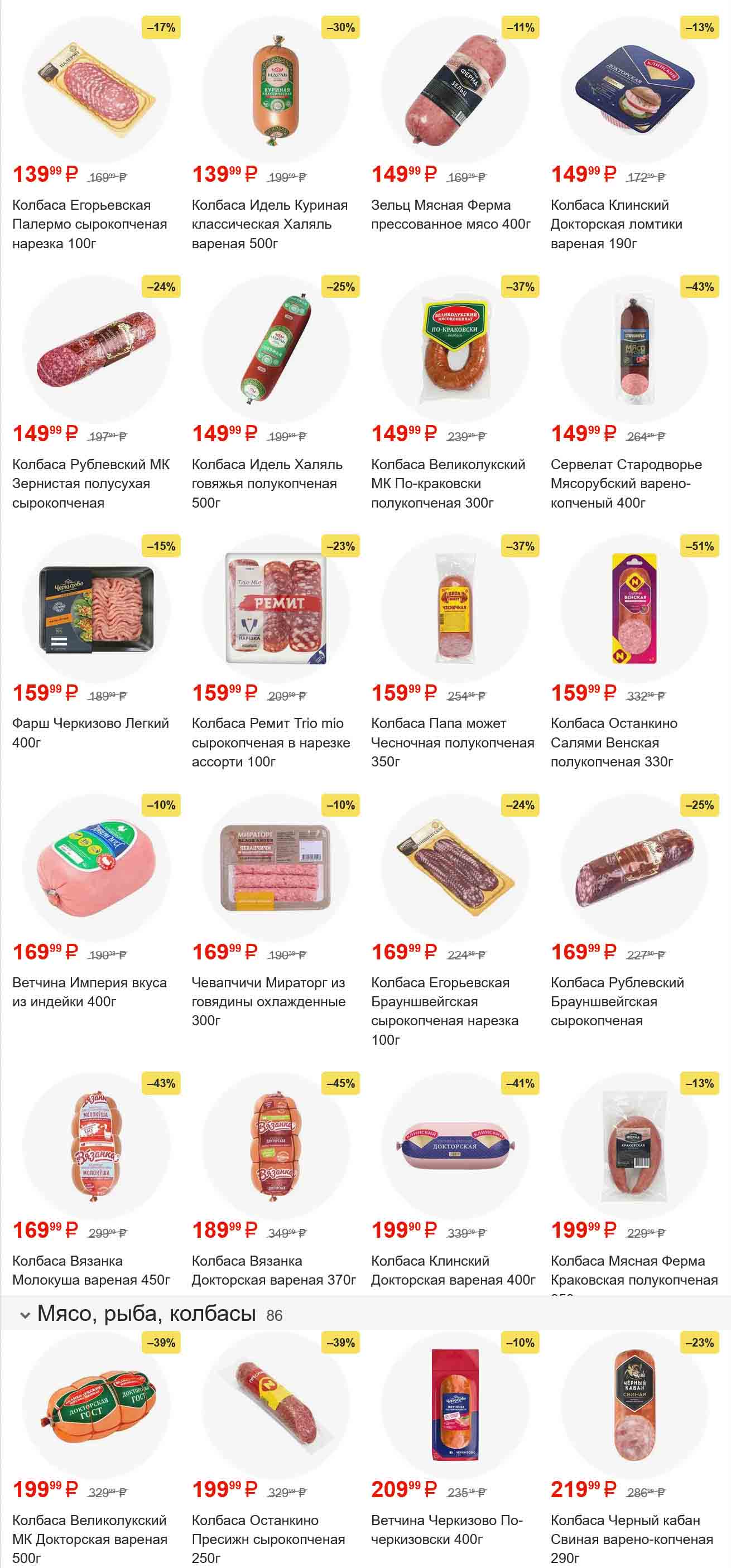Open Ветчина Империя вкуса из индейки
Image resolution: width=731 pixels, height=1568 pixels.
pyautogui.click(x=95, y=868)
